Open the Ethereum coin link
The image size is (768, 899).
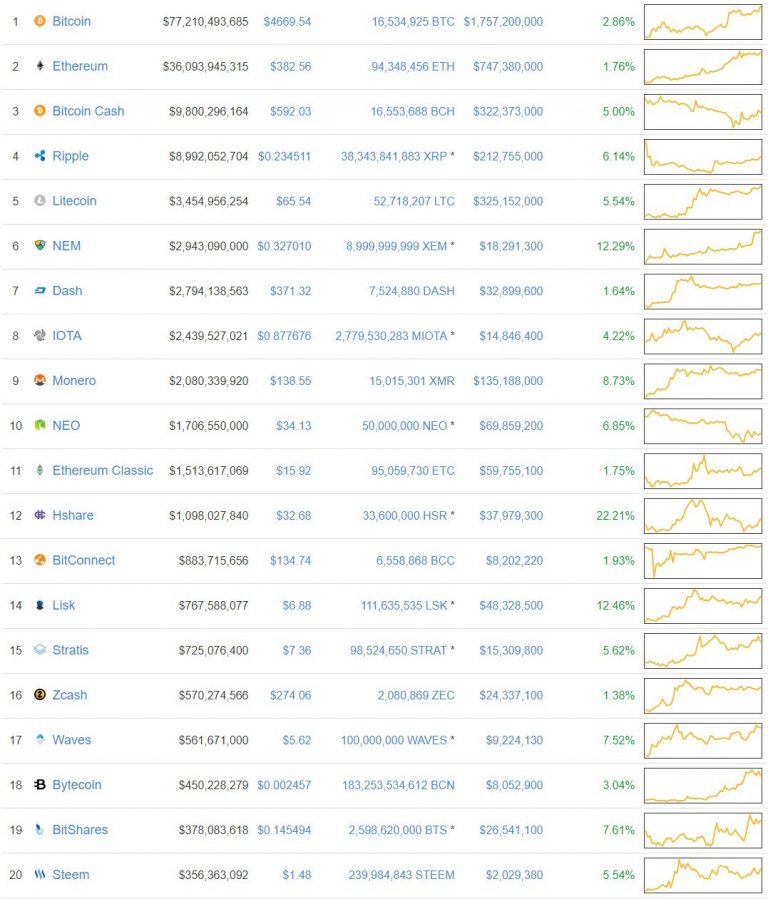[79, 66]
